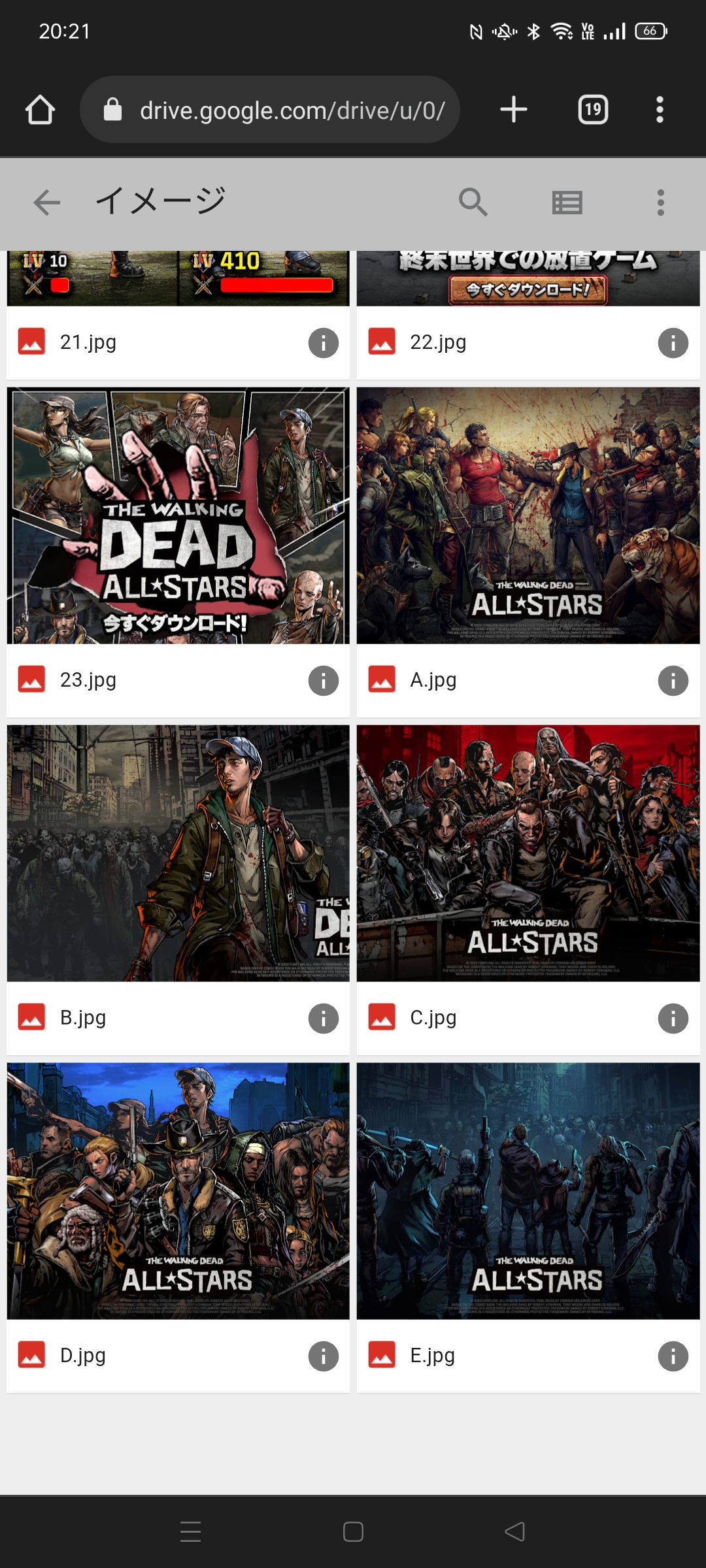Go back from the イメージ folder

click(46, 203)
